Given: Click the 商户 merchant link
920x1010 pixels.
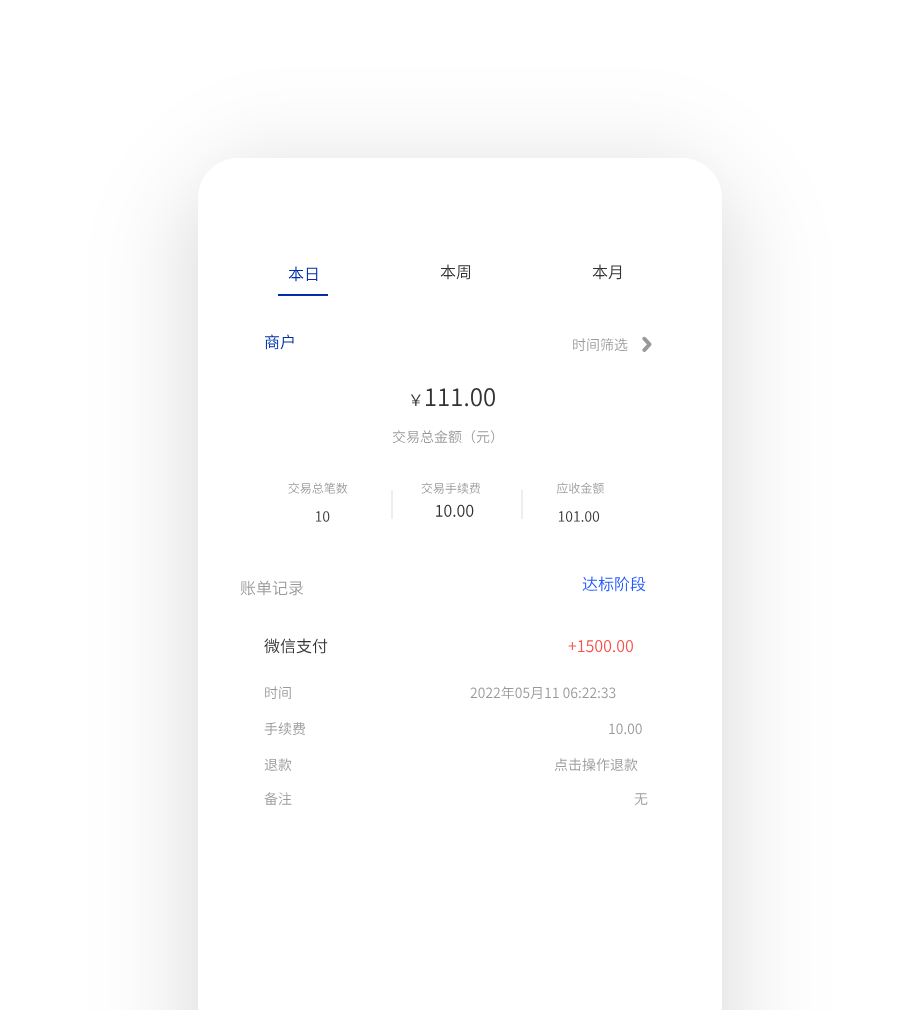Looking at the screenshot, I should coord(279,342).
